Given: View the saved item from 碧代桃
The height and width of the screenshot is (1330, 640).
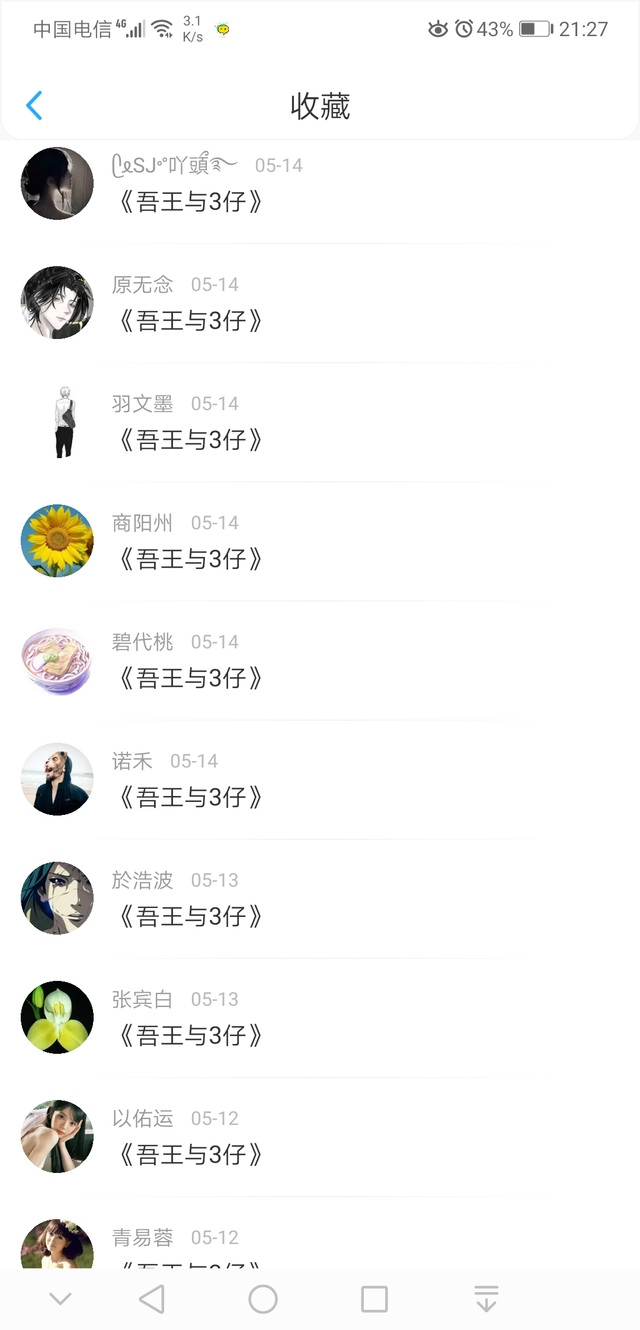Looking at the screenshot, I should (191, 678).
